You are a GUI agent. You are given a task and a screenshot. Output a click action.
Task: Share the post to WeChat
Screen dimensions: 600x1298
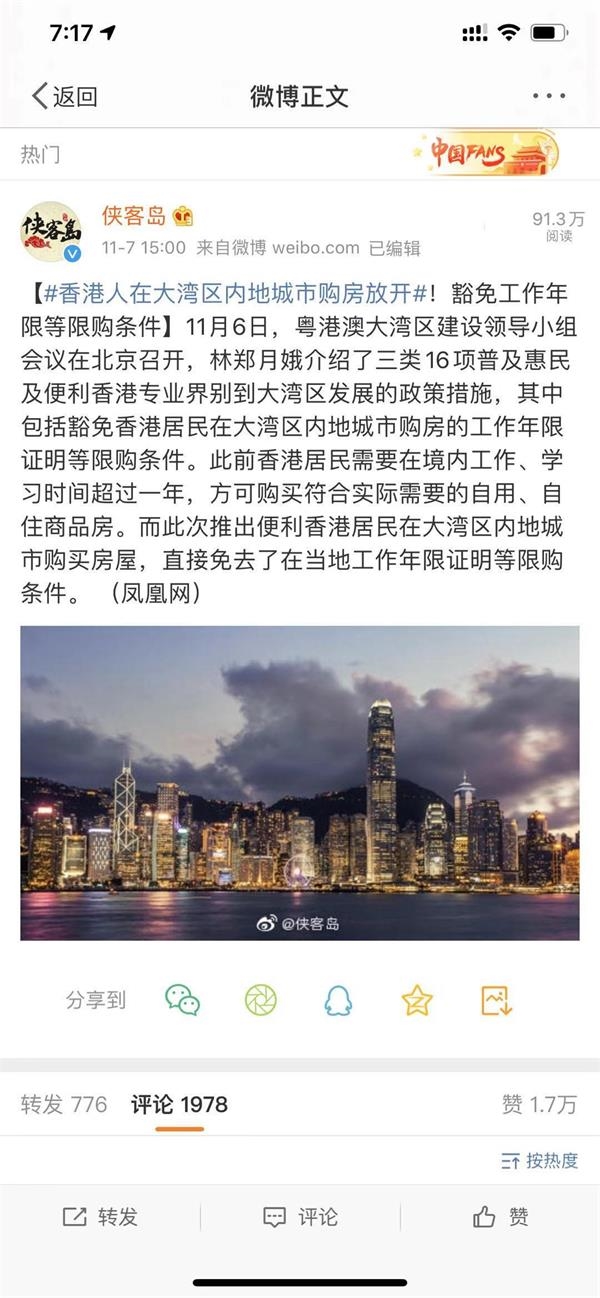[183, 1000]
